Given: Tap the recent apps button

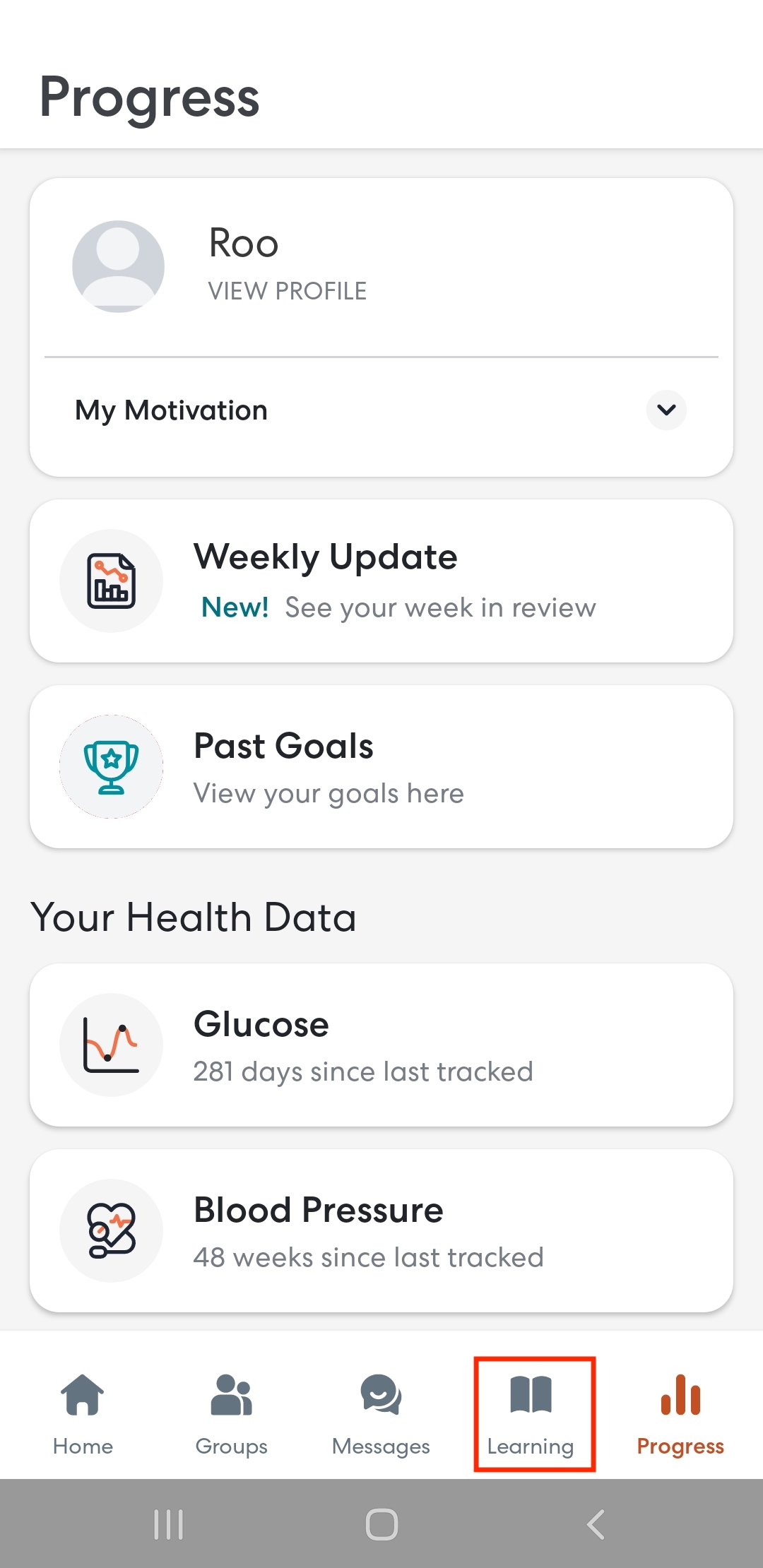Looking at the screenshot, I should pos(168,1523).
